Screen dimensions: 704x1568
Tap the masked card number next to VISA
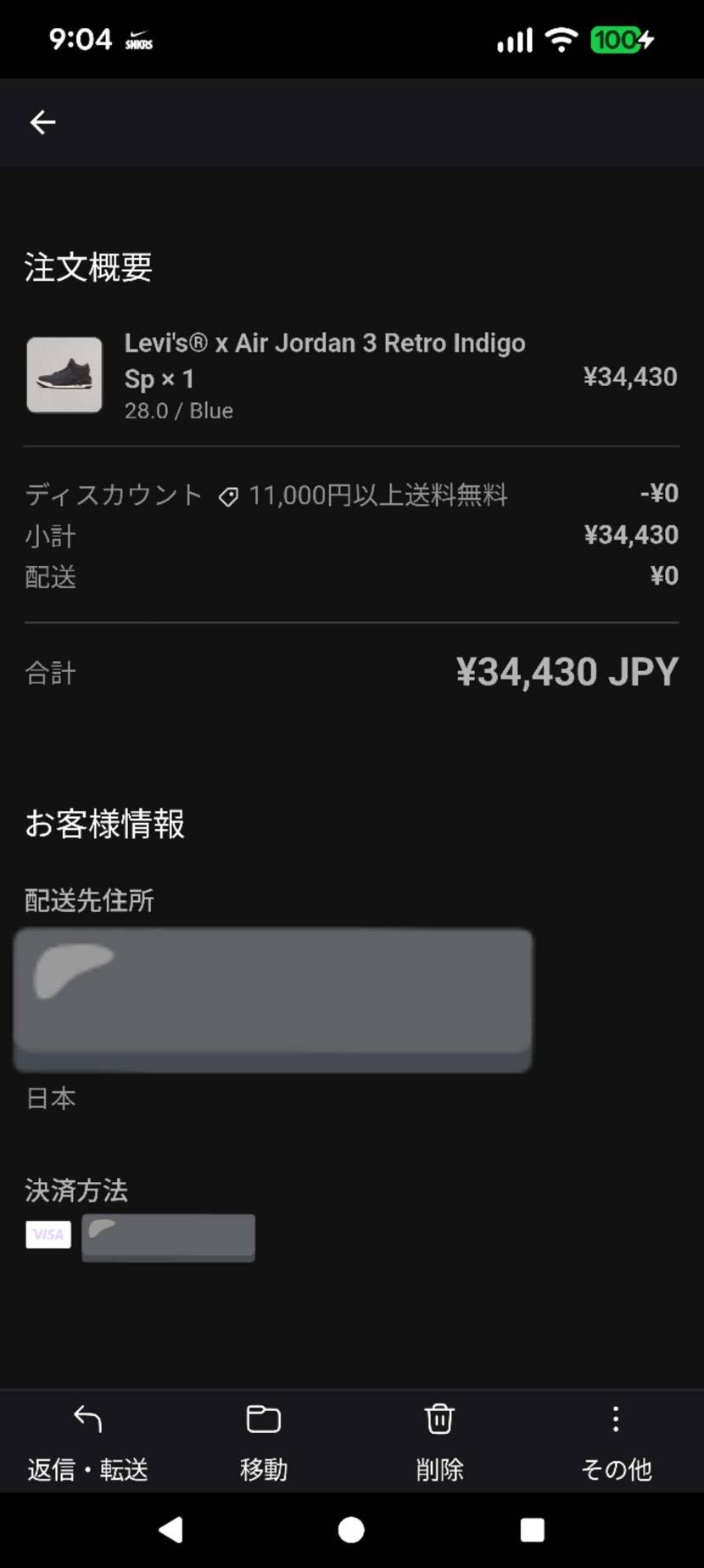point(167,1237)
